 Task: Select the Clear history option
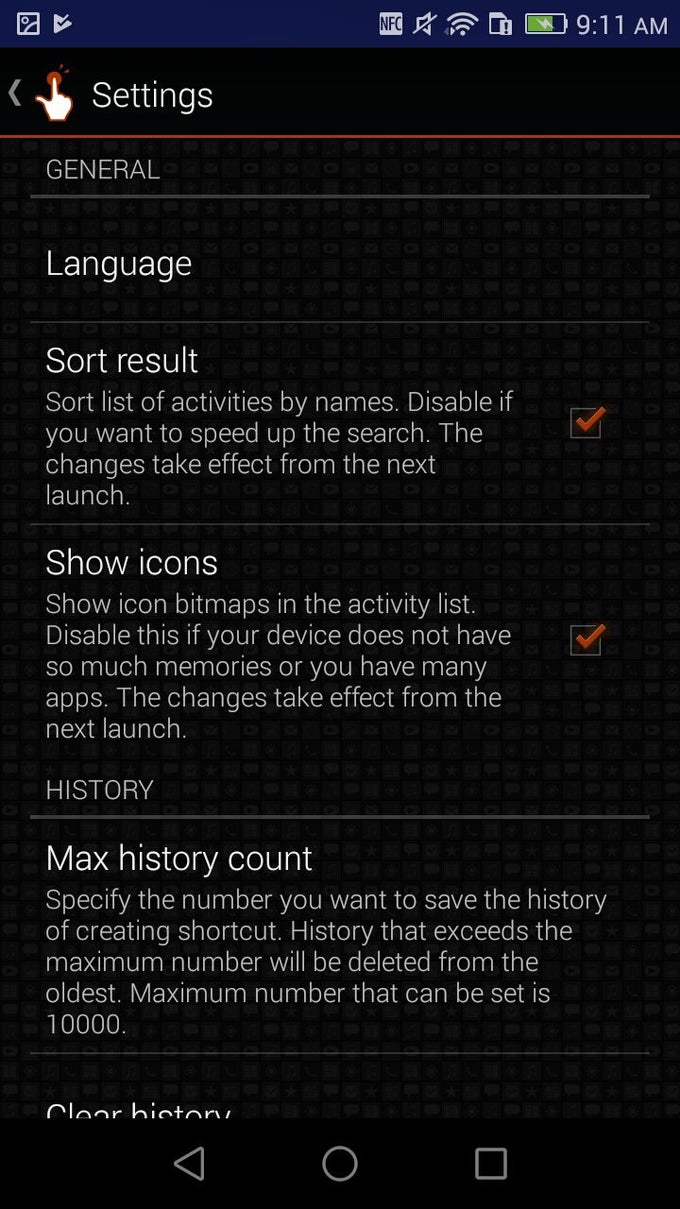point(139,1108)
